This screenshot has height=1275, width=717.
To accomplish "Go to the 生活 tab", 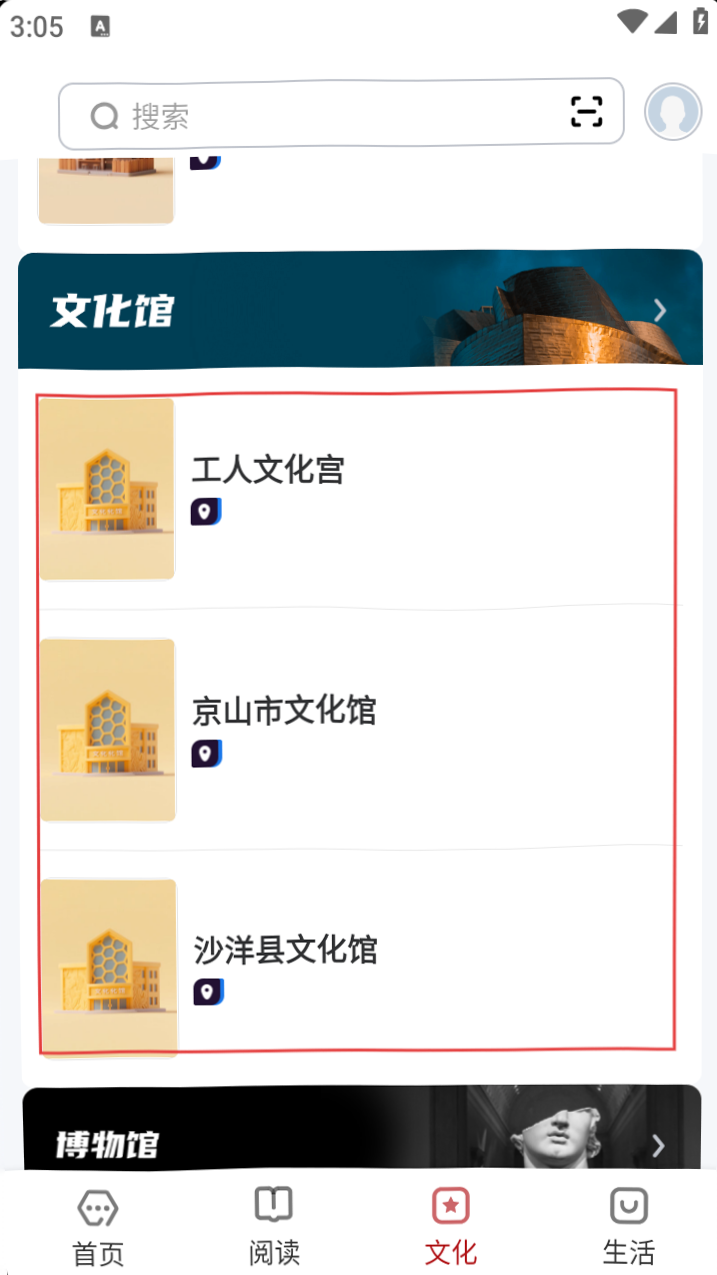I will tap(628, 1226).
